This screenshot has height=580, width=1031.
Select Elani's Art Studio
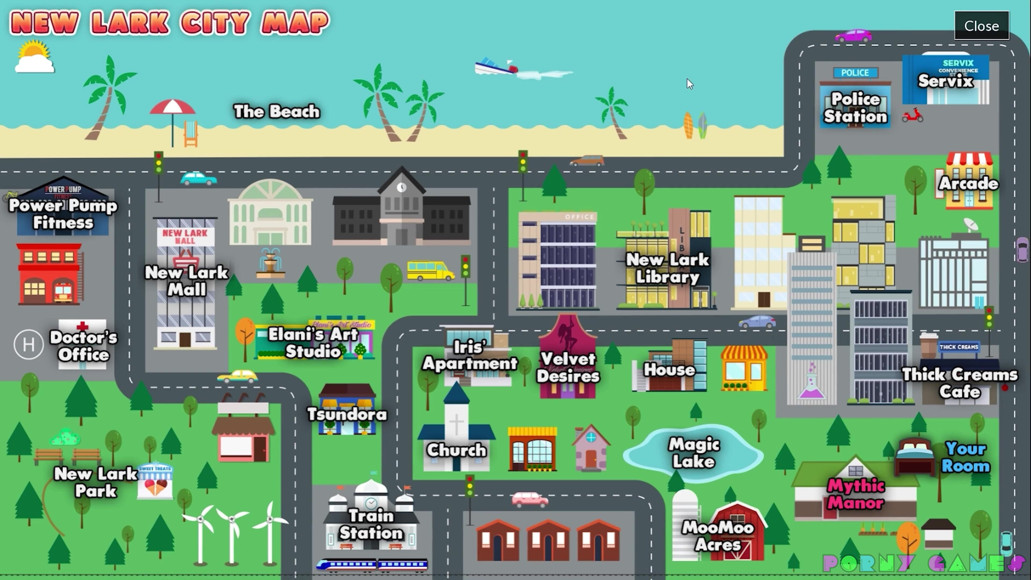(313, 343)
